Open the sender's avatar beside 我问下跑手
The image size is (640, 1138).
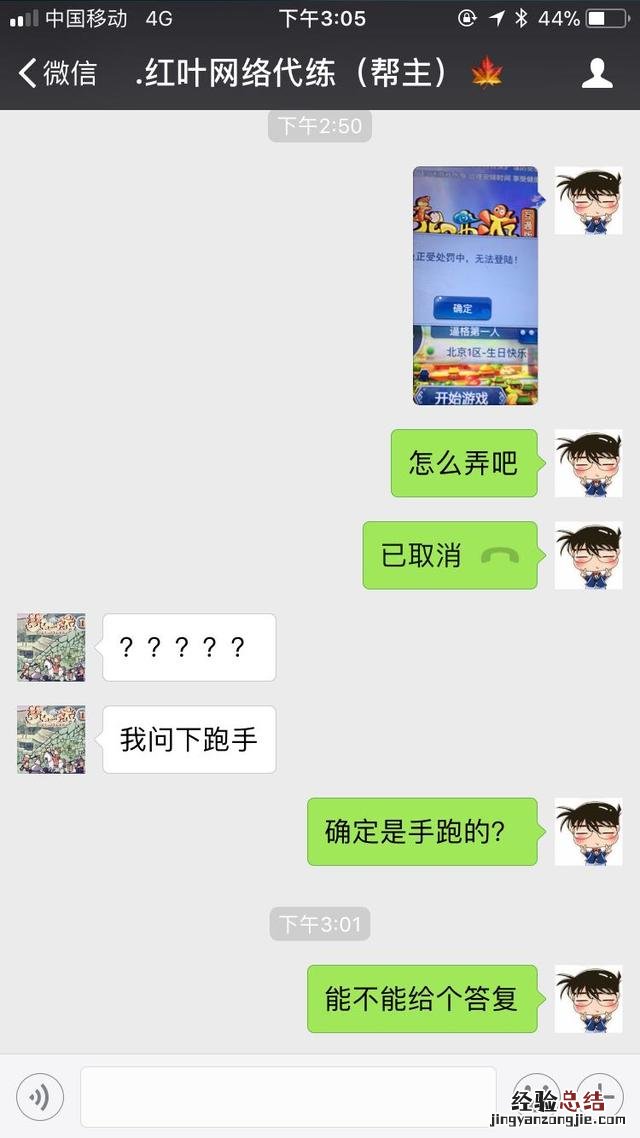coord(51,740)
